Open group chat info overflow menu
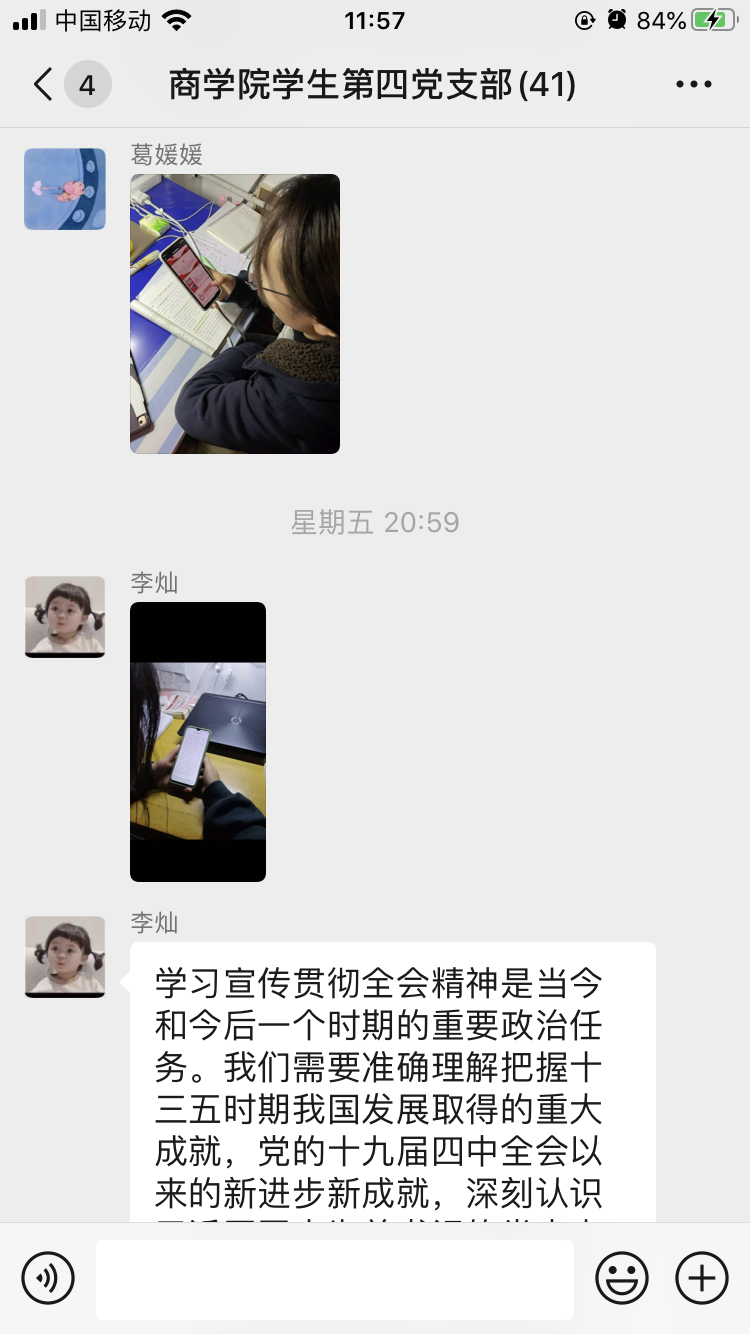The width and height of the screenshot is (750, 1334). (x=694, y=85)
